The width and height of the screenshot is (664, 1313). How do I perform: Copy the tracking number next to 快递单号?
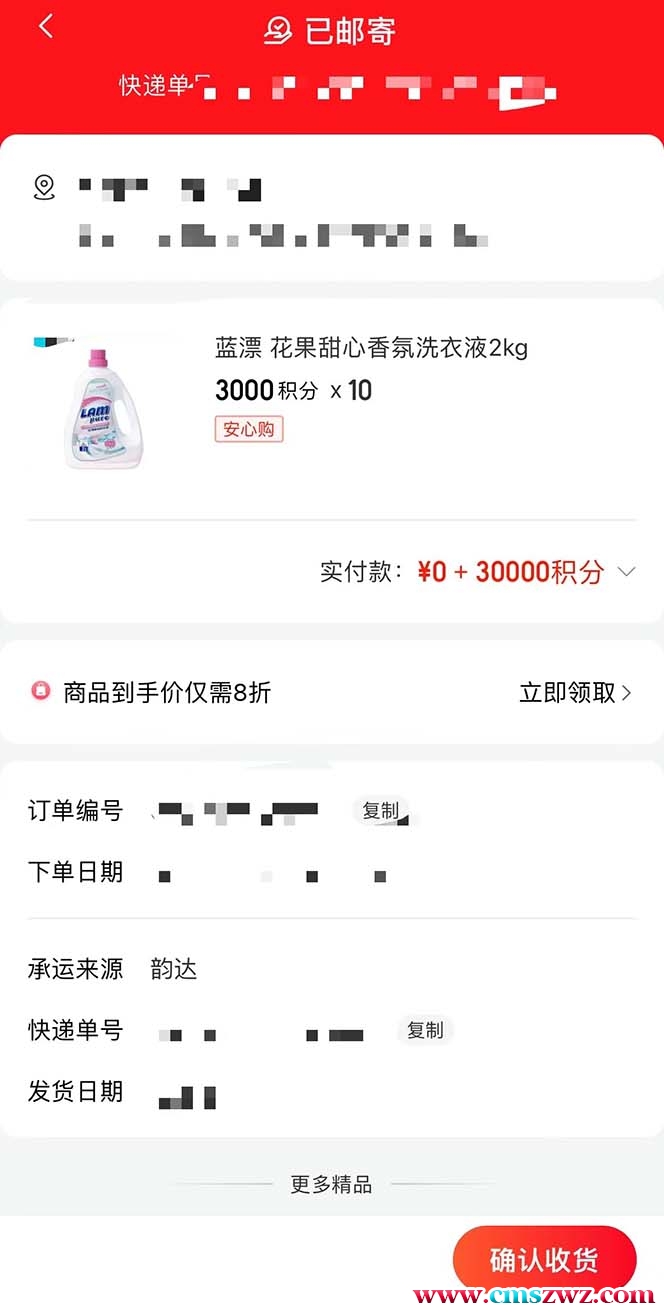tap(424, 1030)
